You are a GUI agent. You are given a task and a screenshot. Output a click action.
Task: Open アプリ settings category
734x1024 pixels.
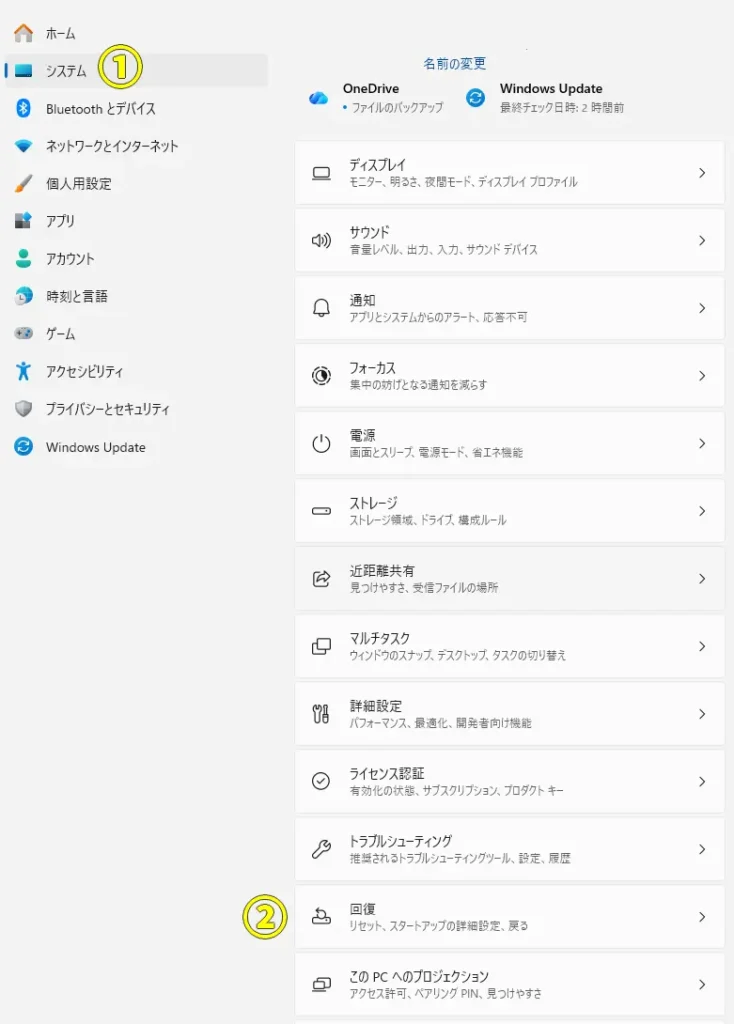tap(60, 221)
